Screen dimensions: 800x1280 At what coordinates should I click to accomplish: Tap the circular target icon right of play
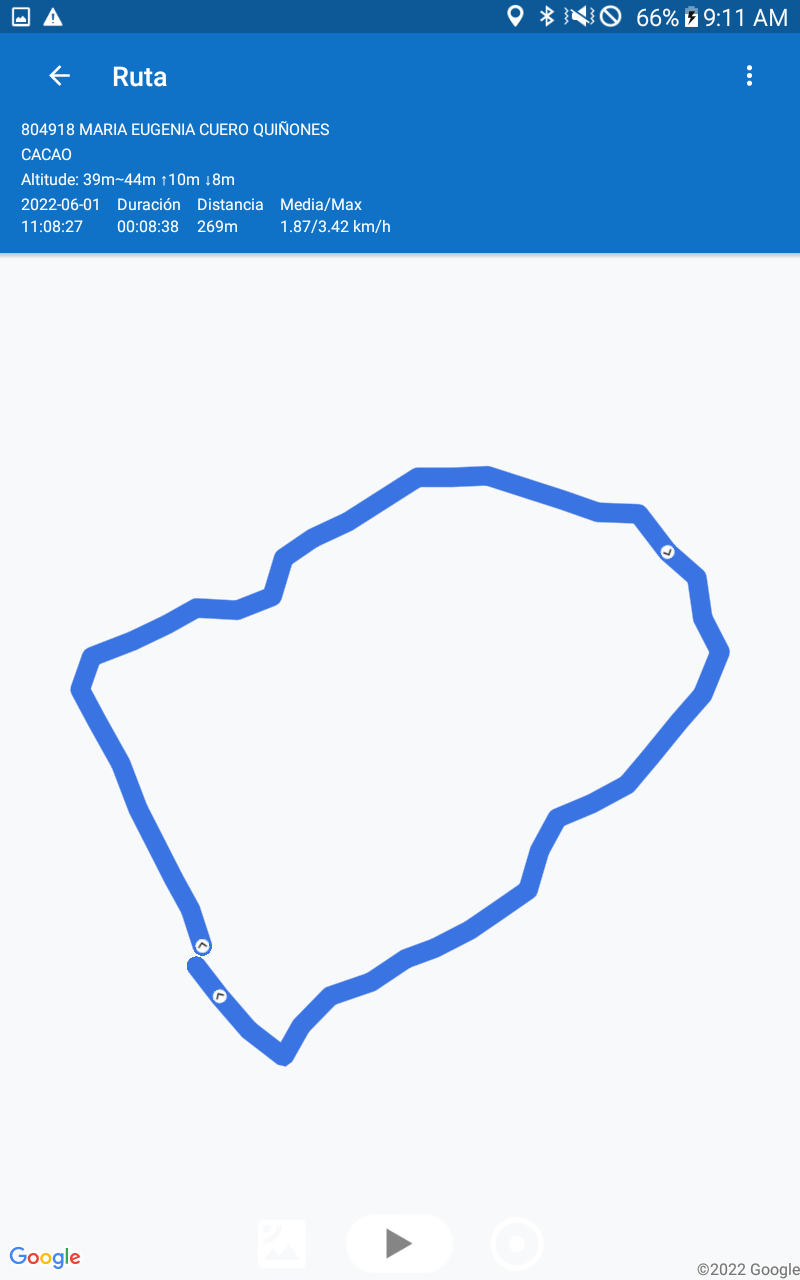tap(517, 1244)
